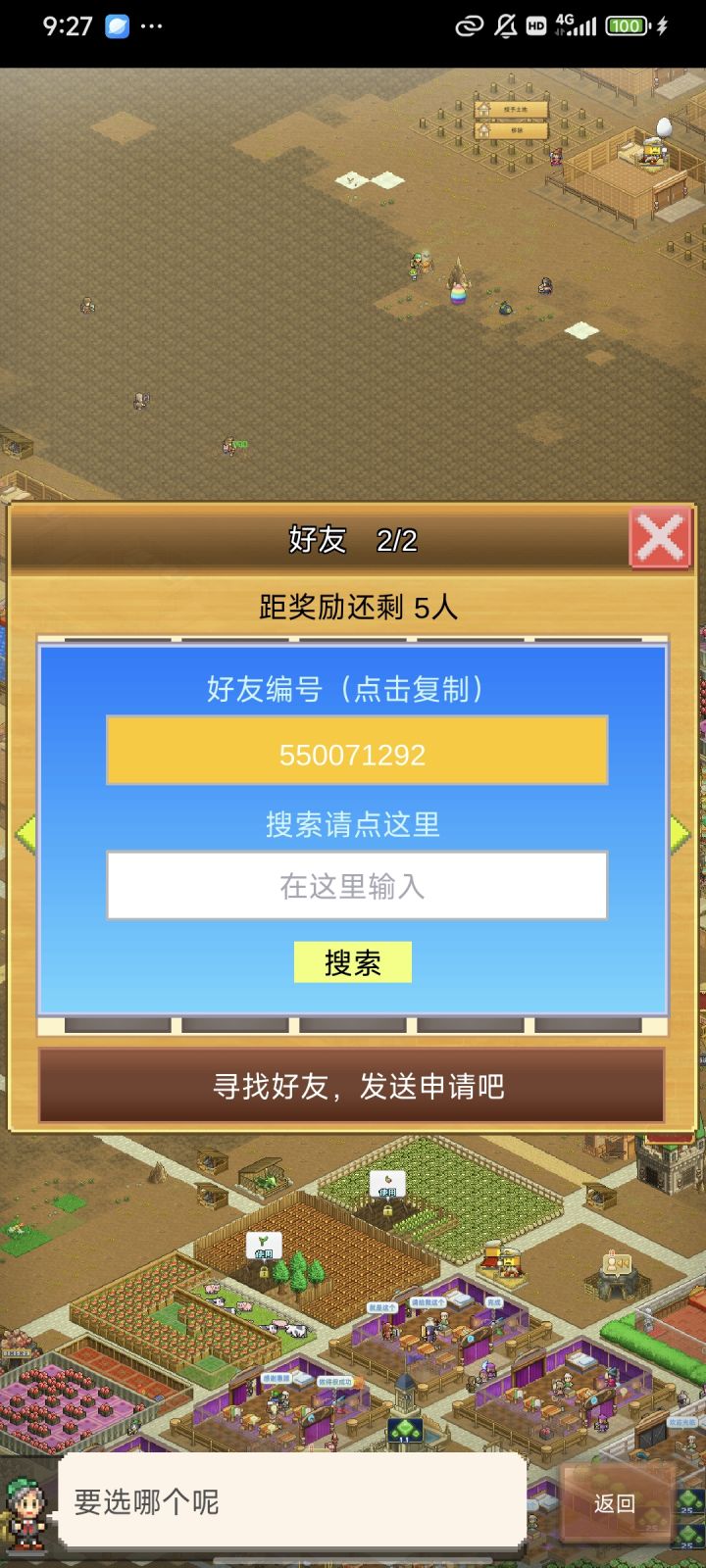This screenshot has height=1568, width=706.
Task: Select the 授予土地 option in the land menu
Action: pos(517,109)
